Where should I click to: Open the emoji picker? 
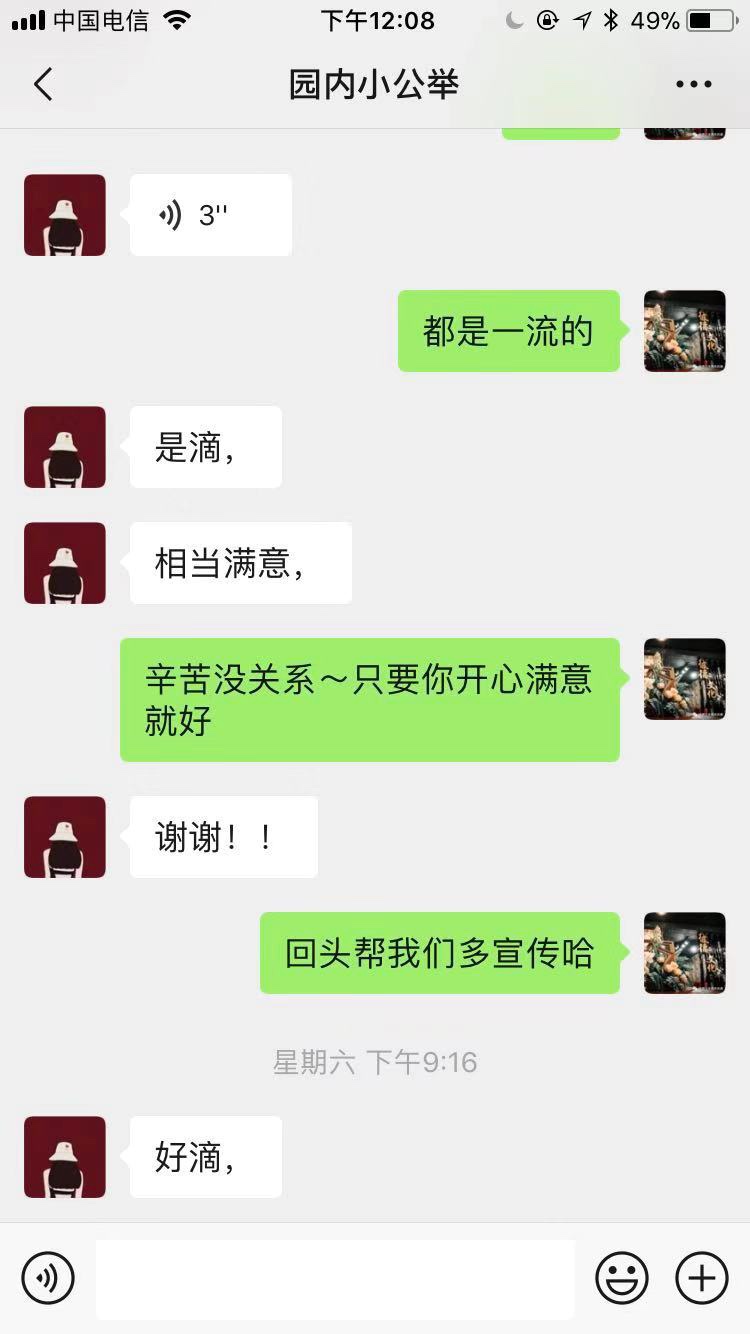point(622,1278)
